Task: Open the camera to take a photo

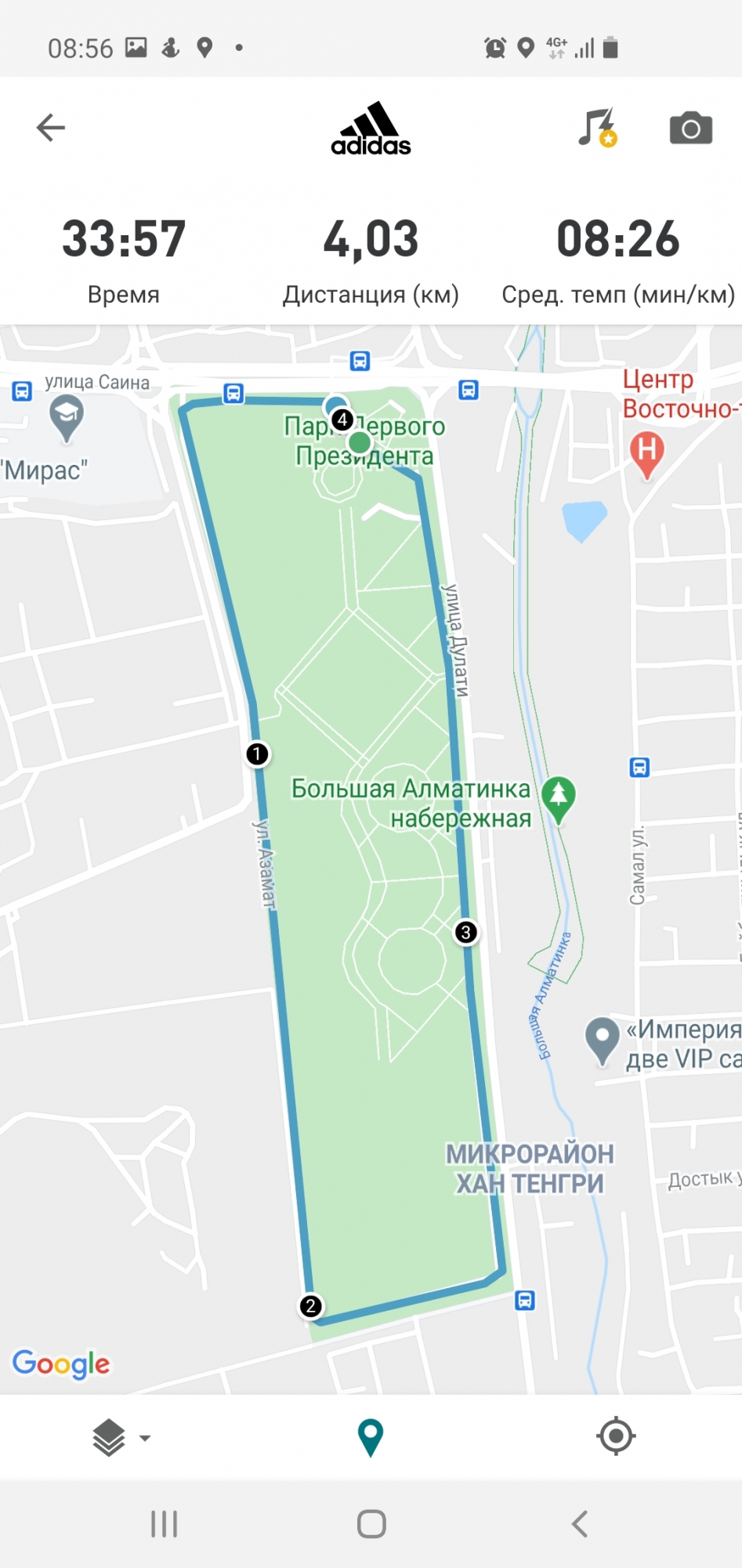Action: (x=690, y=128)
